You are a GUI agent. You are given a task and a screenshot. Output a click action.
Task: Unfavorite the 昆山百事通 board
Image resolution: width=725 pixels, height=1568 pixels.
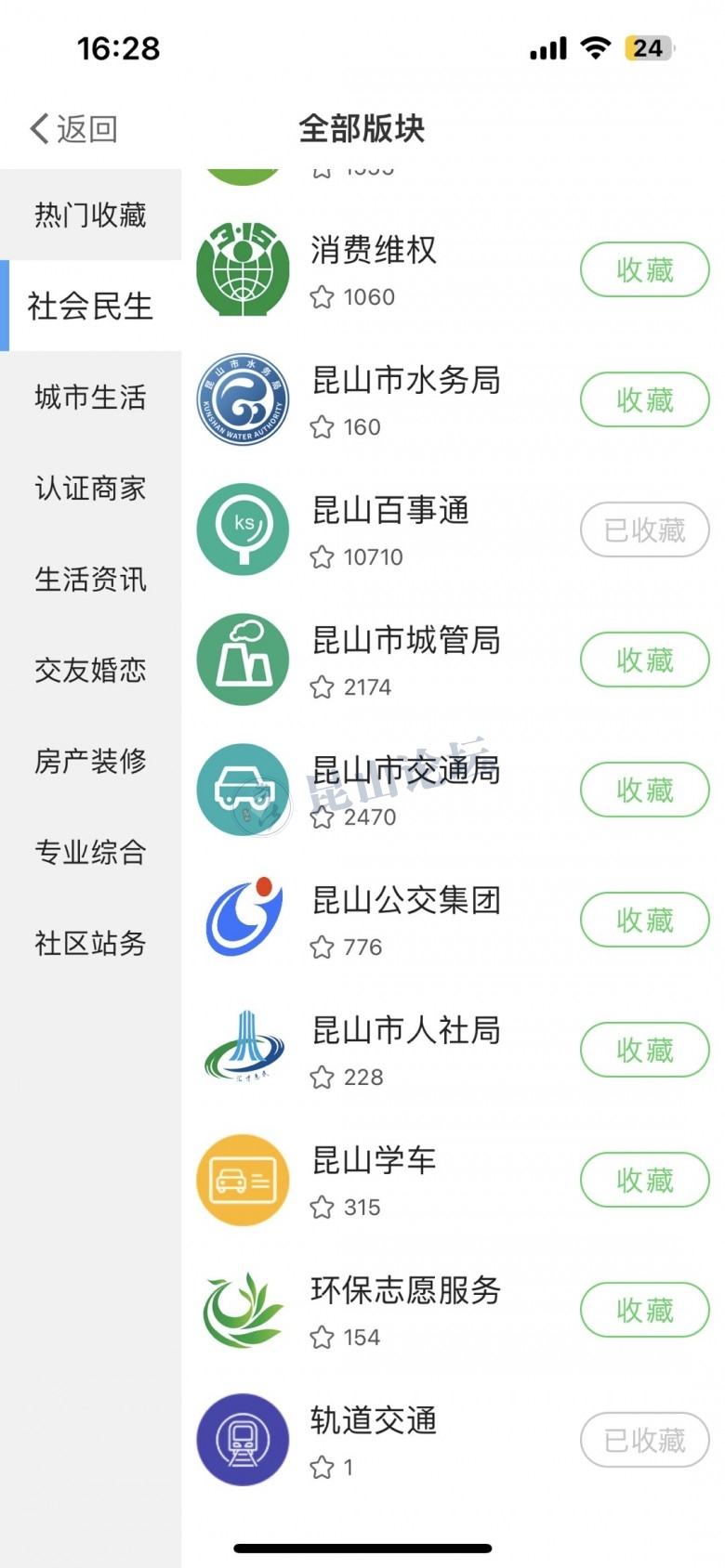pos(644,530)
